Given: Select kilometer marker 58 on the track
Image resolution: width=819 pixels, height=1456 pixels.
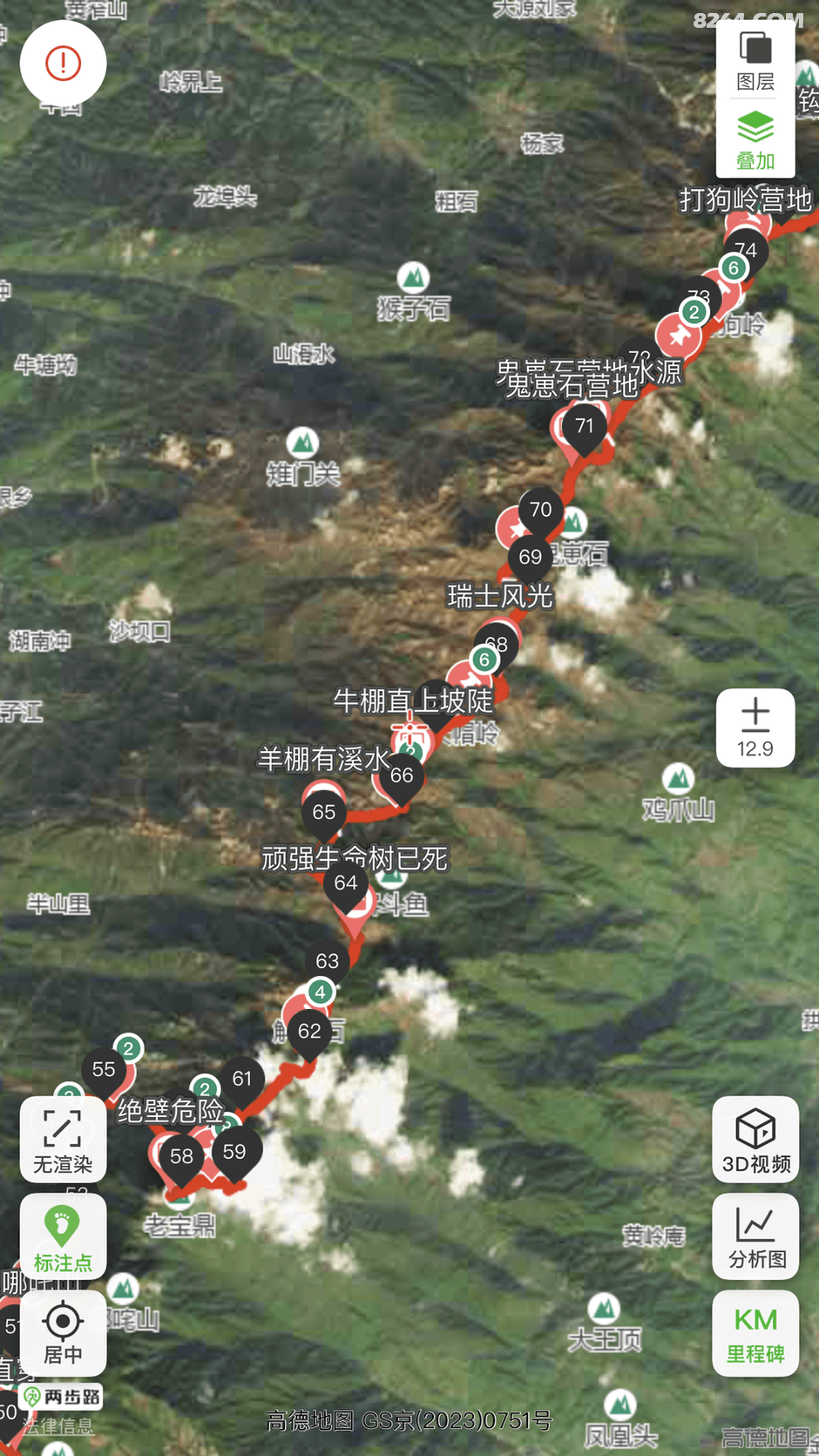Looking at the screenshot, I should pyautogui.click(x=181, y=1158).
